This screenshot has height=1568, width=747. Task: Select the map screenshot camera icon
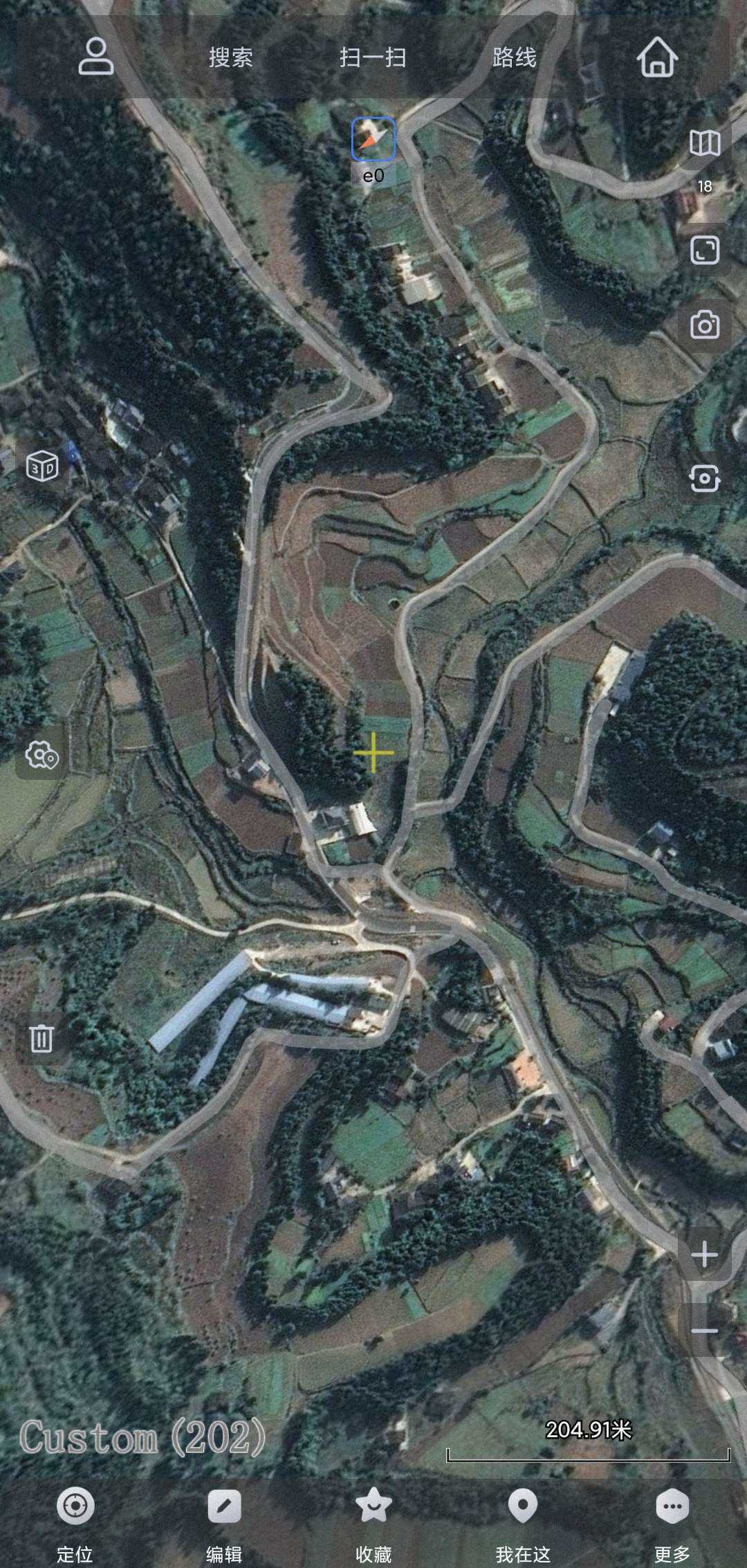click(703, 477)
